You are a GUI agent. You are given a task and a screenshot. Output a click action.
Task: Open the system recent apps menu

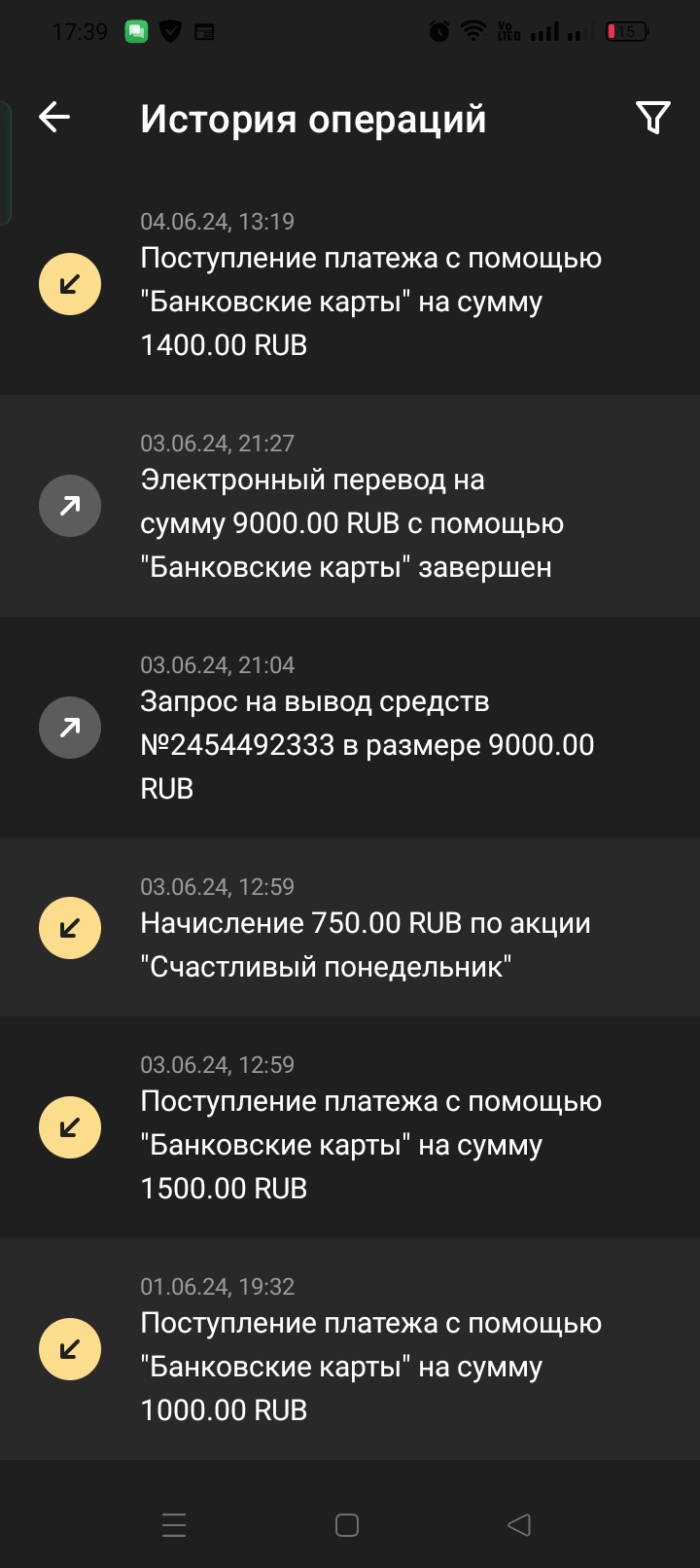[x=174, y=1524]
